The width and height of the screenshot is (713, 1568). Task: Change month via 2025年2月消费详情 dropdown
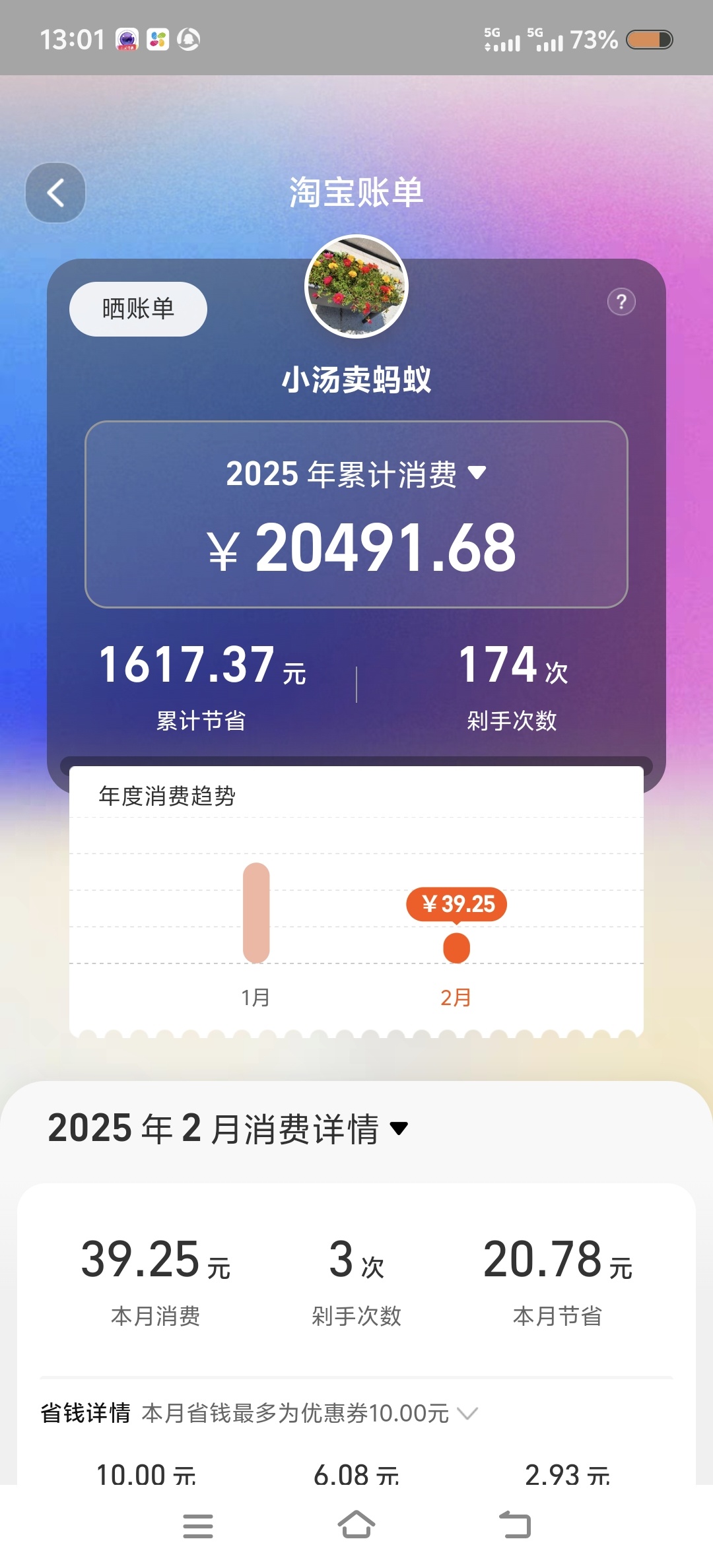click(x=399, y=1128)
